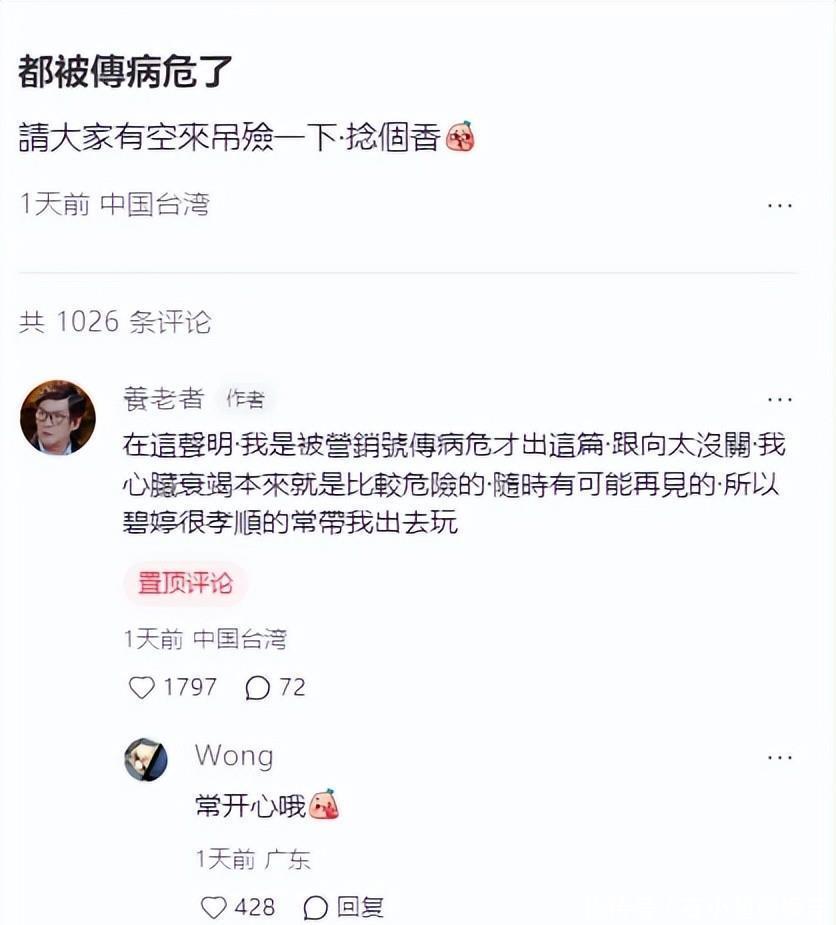Open the profile picture of the post author
This screenshot has height=925, width=836.
[58, 417]
